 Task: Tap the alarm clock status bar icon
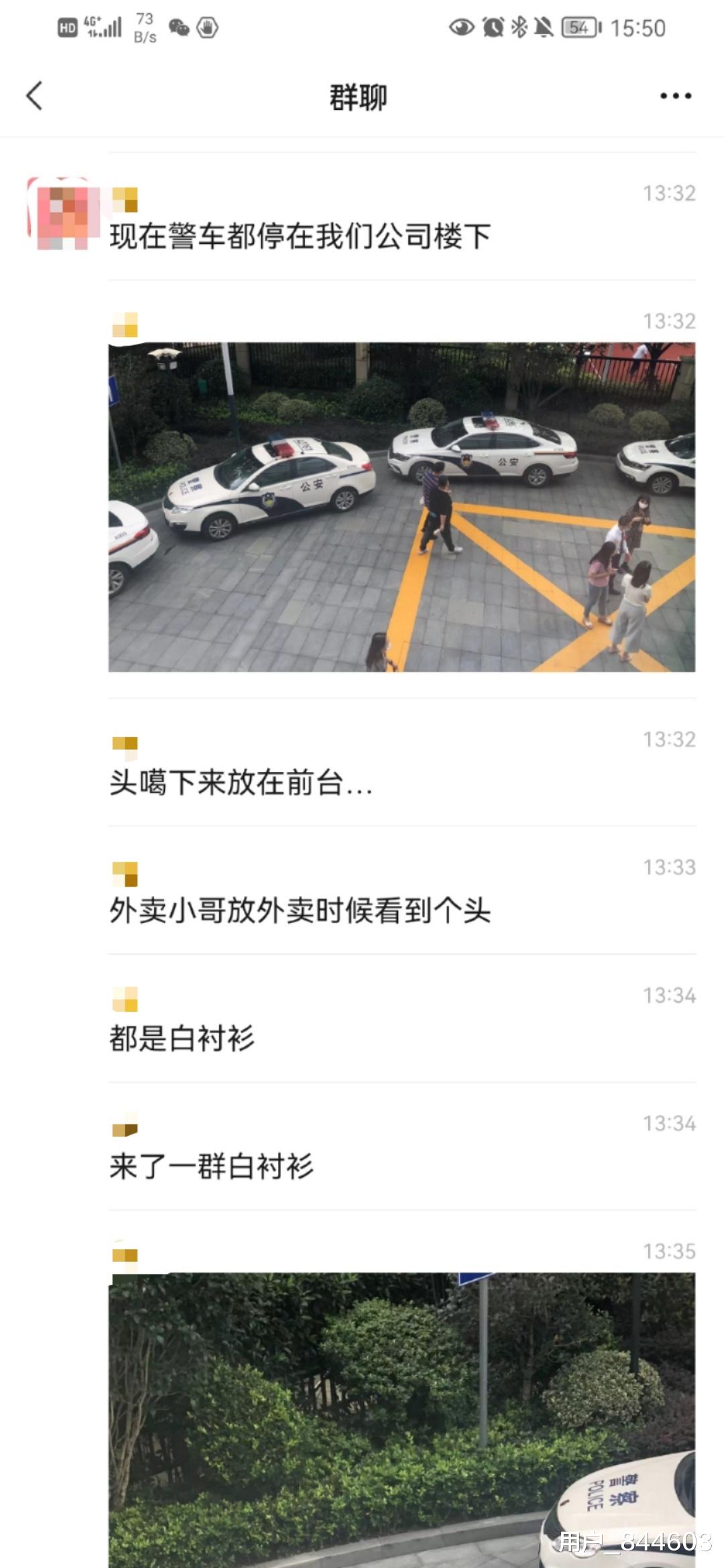(491, 27)
